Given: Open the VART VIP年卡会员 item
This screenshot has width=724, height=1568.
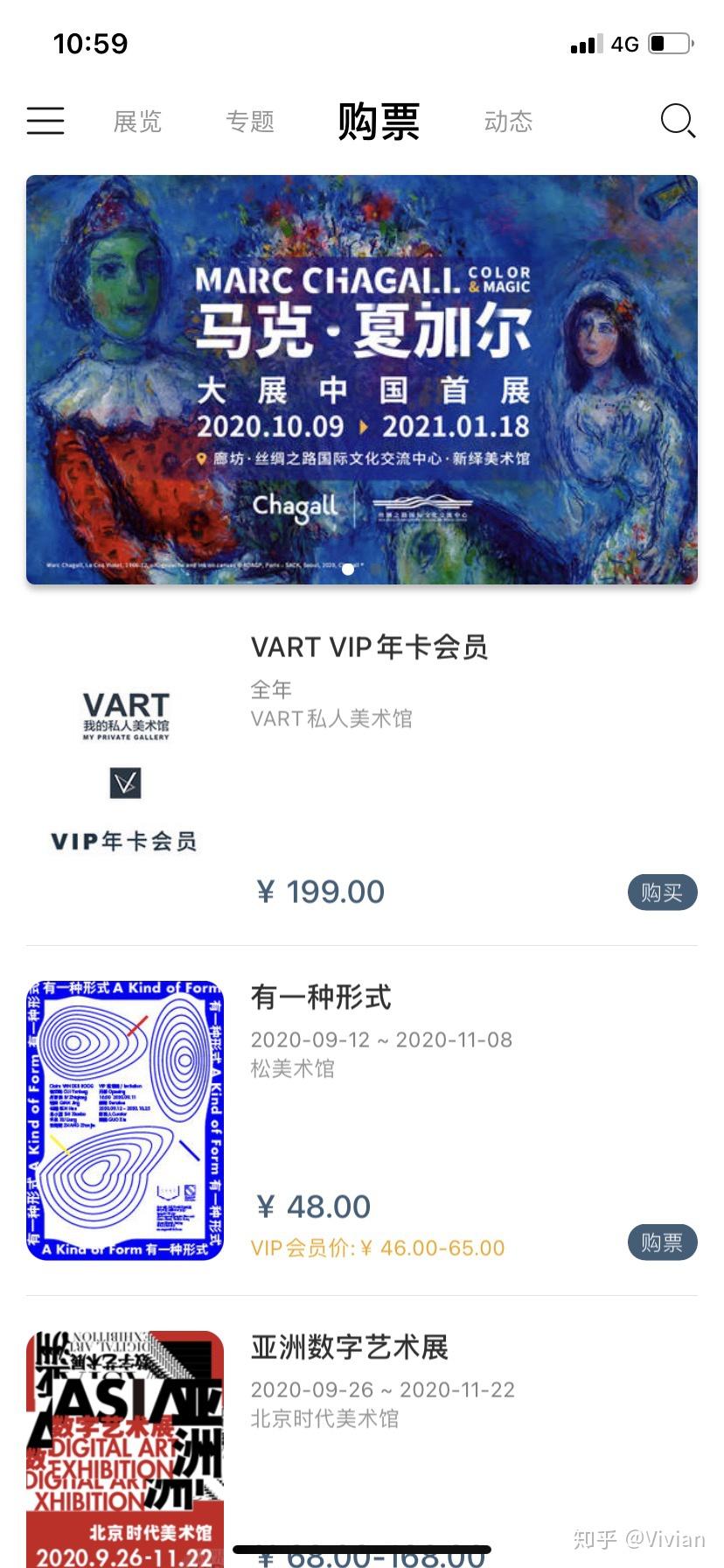Looking at the screenshot, I should pos(368,647).
